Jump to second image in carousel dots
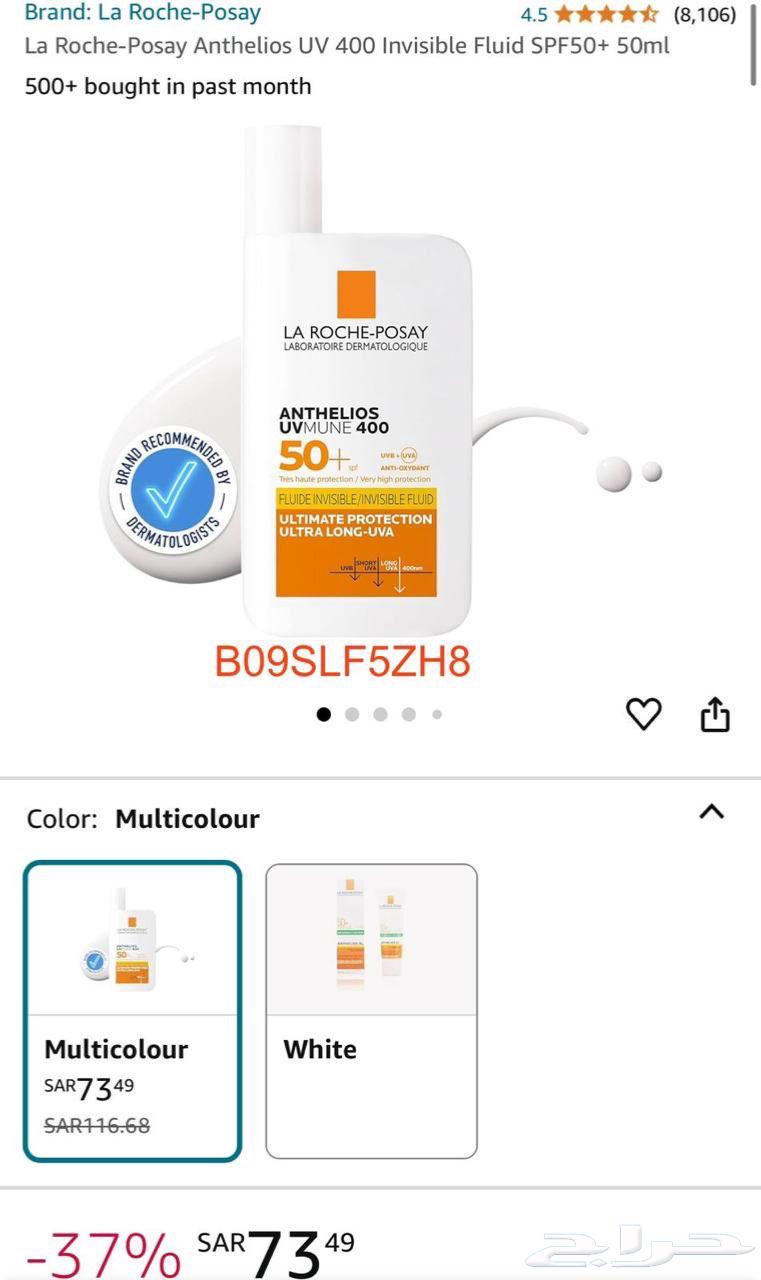Image resolution: width=761 pixels, height=1280 pixels. (x=352, y=714)
